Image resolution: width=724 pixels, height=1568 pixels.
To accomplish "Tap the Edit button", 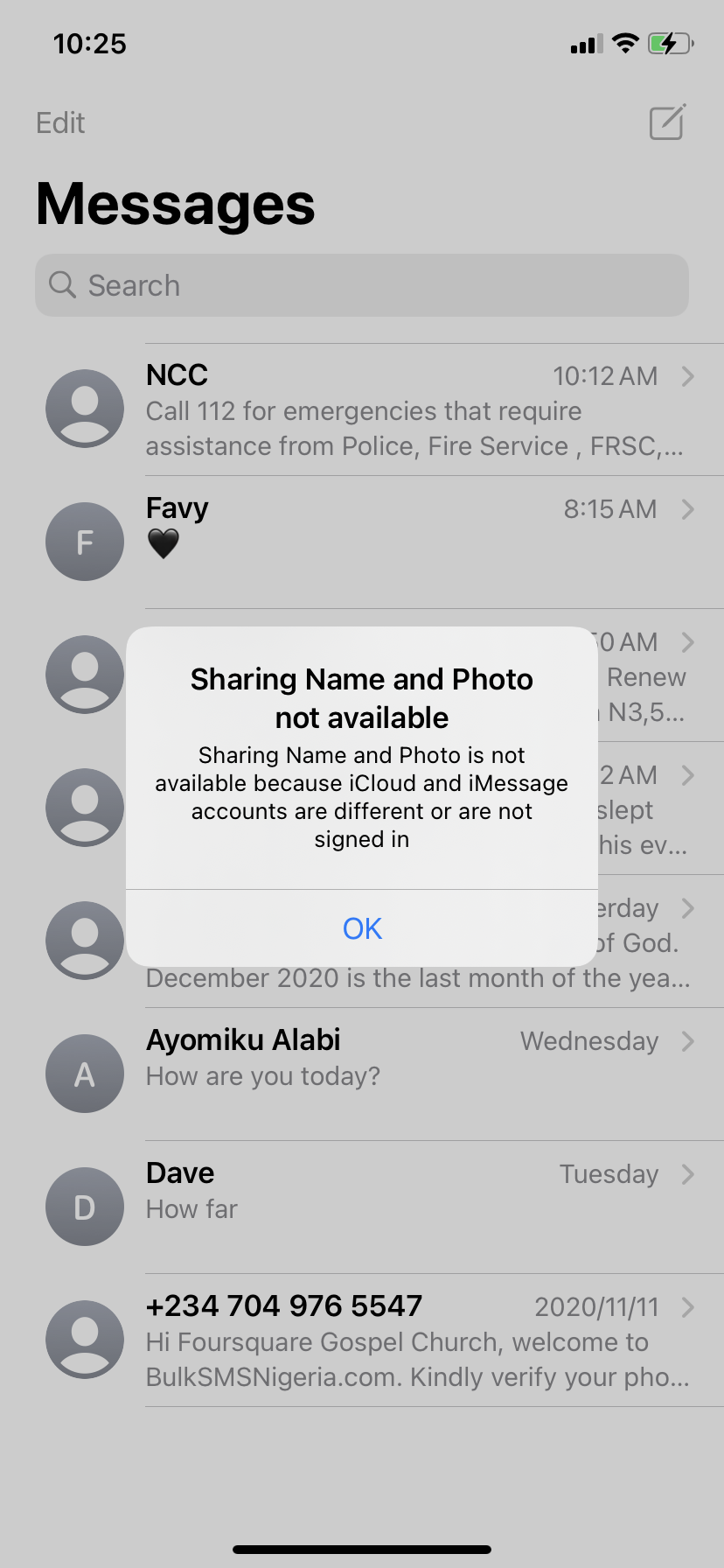I will (60, 123).
